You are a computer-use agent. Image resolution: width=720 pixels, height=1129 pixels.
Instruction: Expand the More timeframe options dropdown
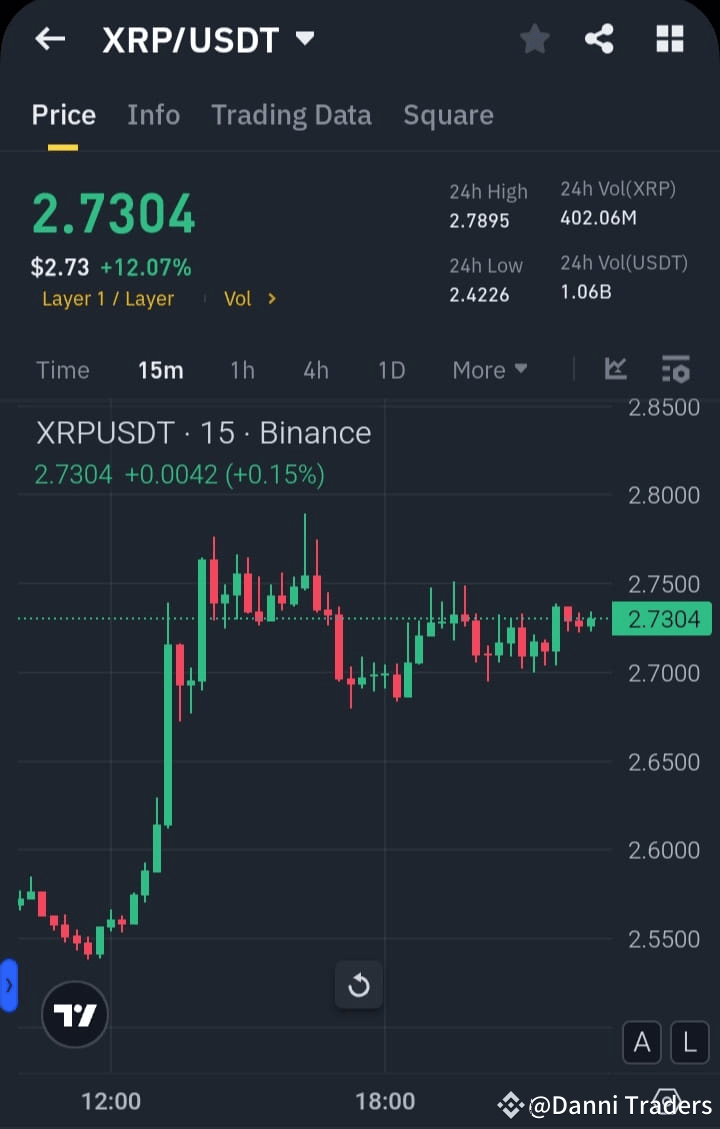[x=489, y=369]
